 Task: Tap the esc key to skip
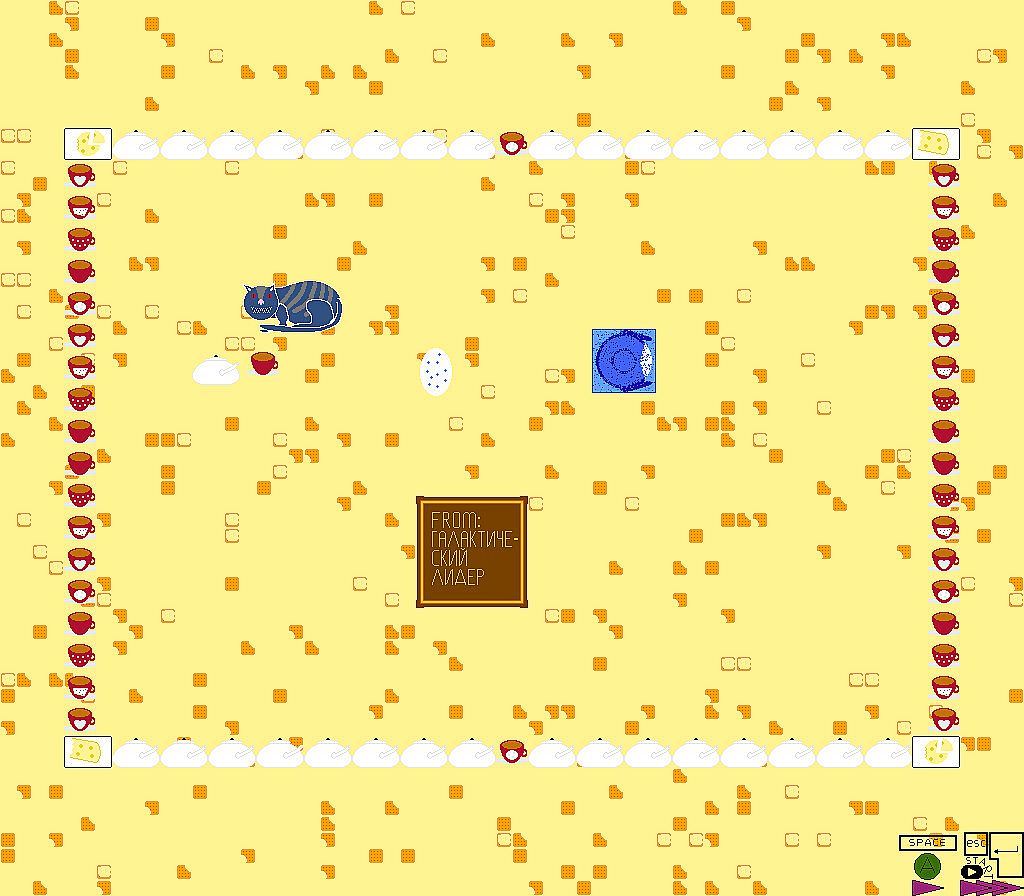click(976, 843)
